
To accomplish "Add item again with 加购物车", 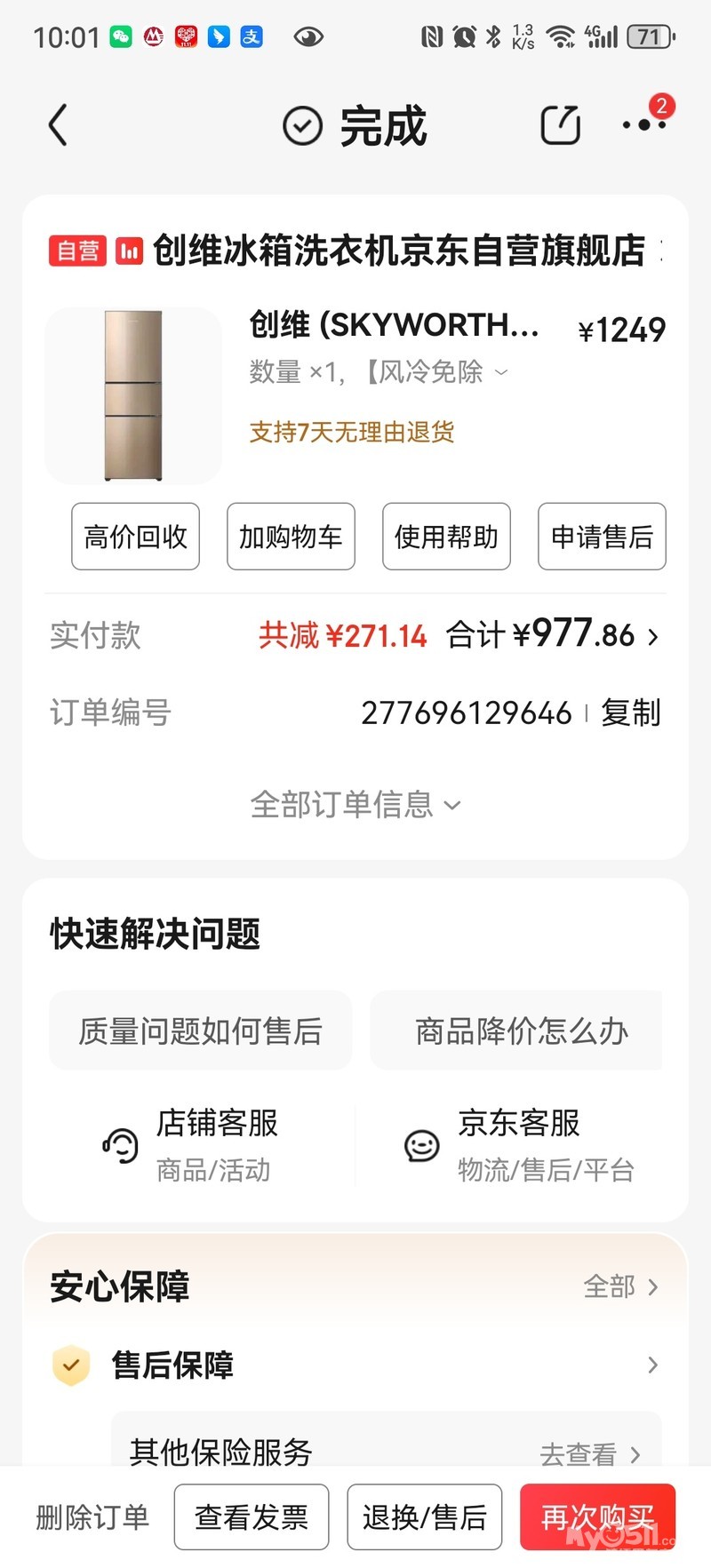I will pyautogui.click(x=291, y=537).
